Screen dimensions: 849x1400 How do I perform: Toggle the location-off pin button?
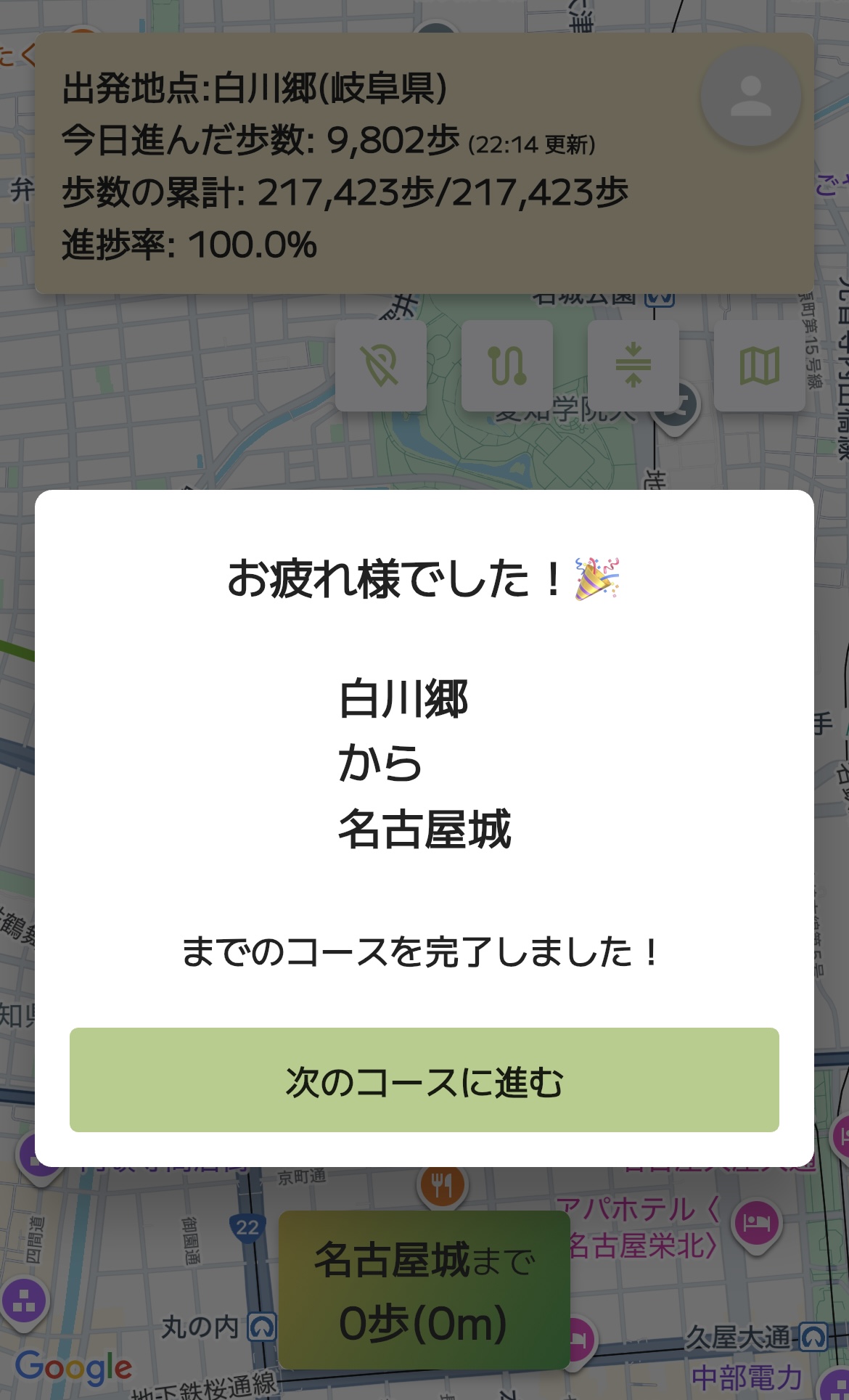tap(381, 366)
